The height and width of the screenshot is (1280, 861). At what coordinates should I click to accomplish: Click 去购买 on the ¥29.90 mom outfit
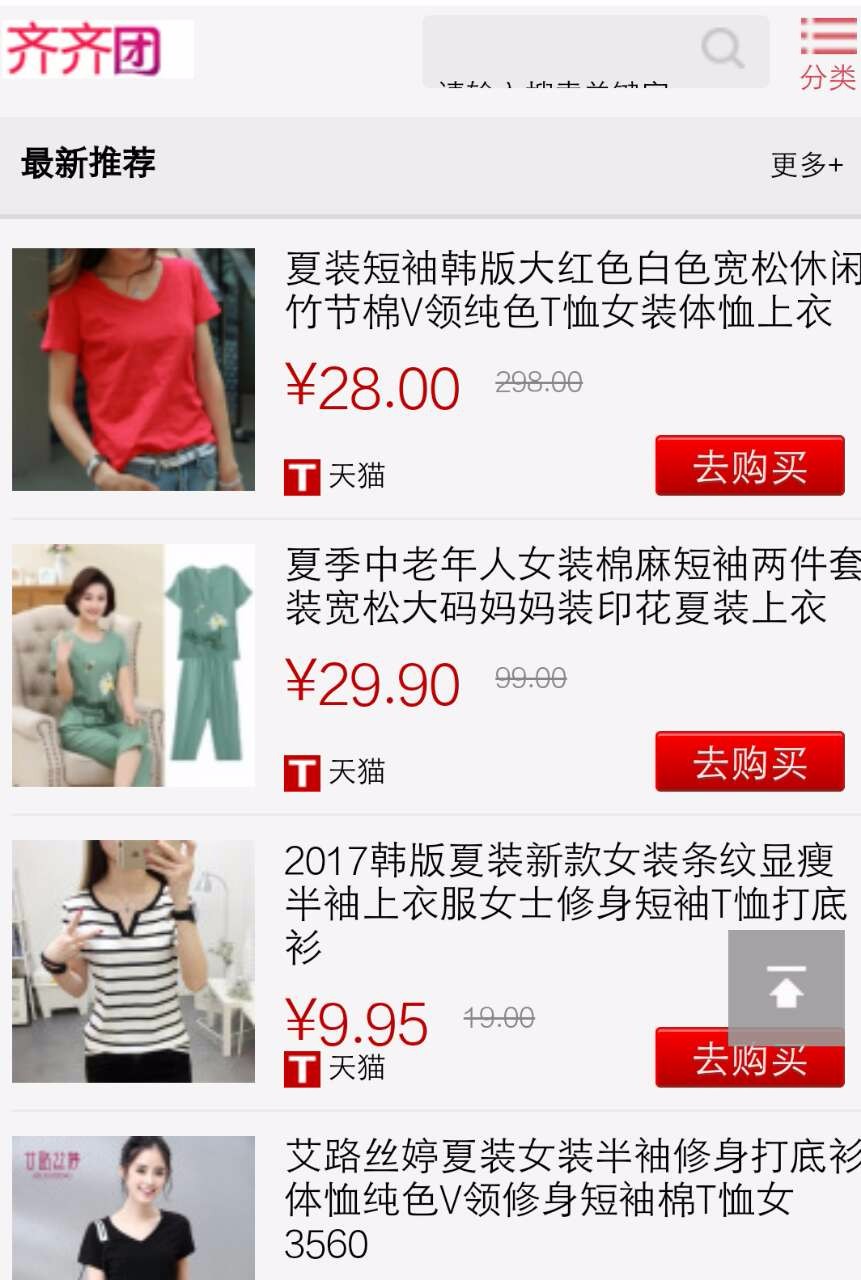tap(749, 762)
